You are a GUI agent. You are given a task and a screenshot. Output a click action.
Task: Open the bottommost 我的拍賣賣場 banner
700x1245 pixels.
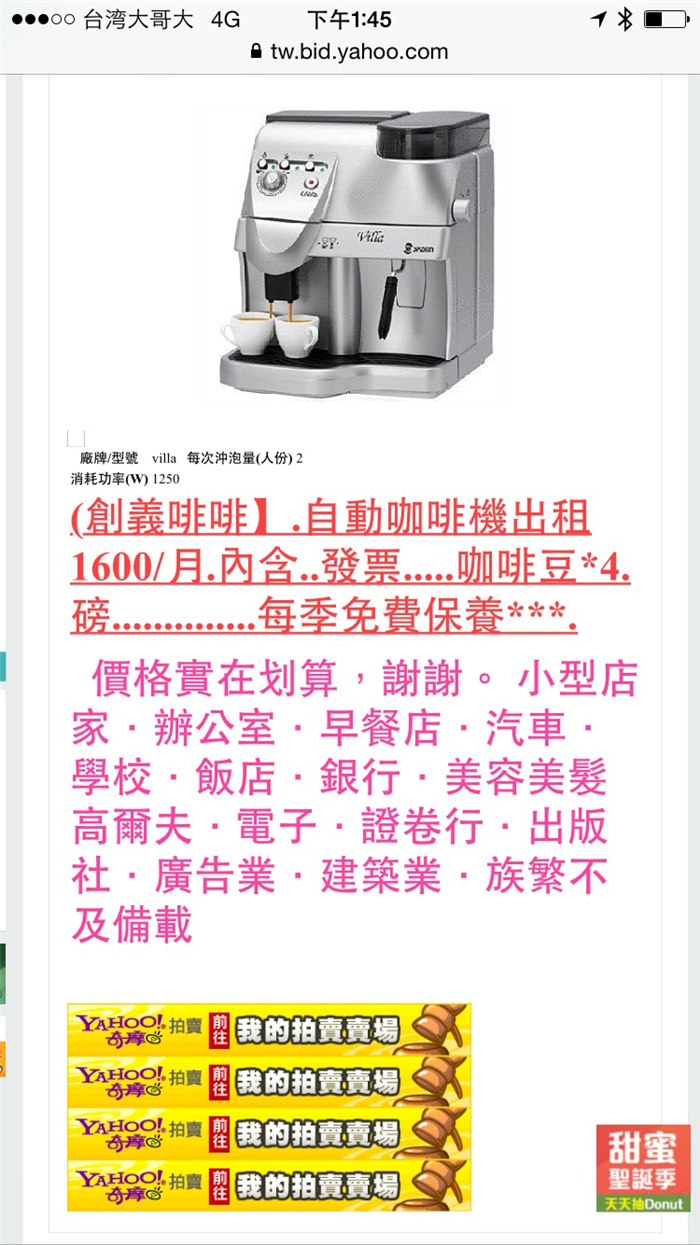(269, 1185)
